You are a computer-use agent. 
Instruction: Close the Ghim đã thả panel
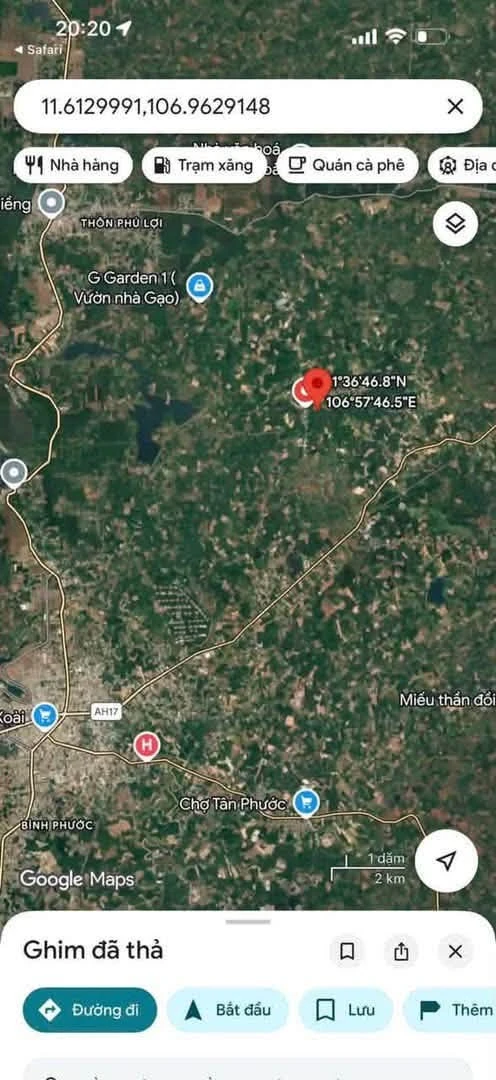point(455,951)
